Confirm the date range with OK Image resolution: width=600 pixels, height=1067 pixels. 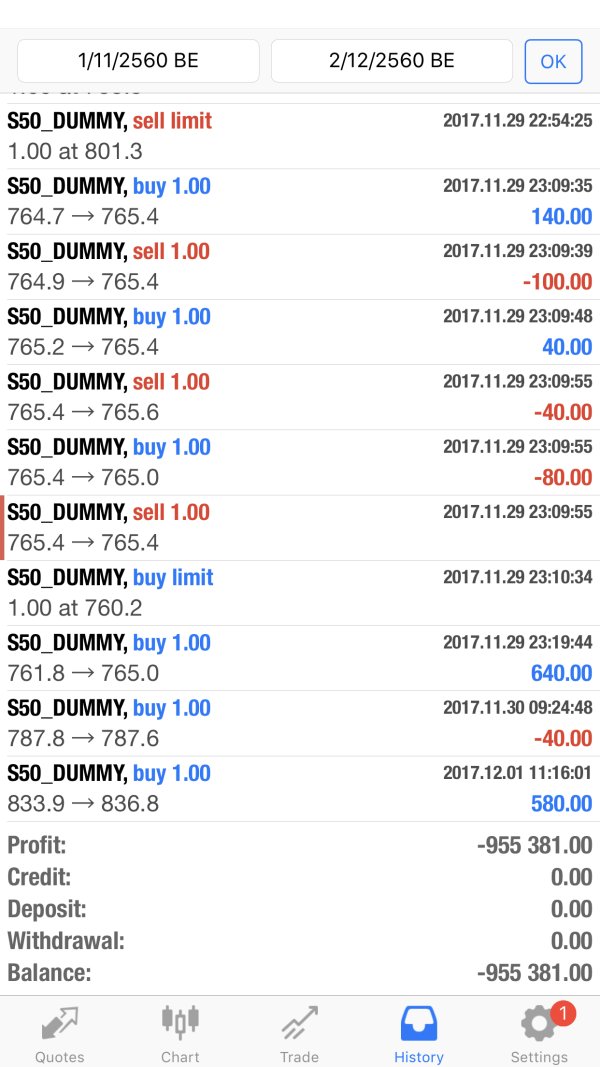point(553,61)
